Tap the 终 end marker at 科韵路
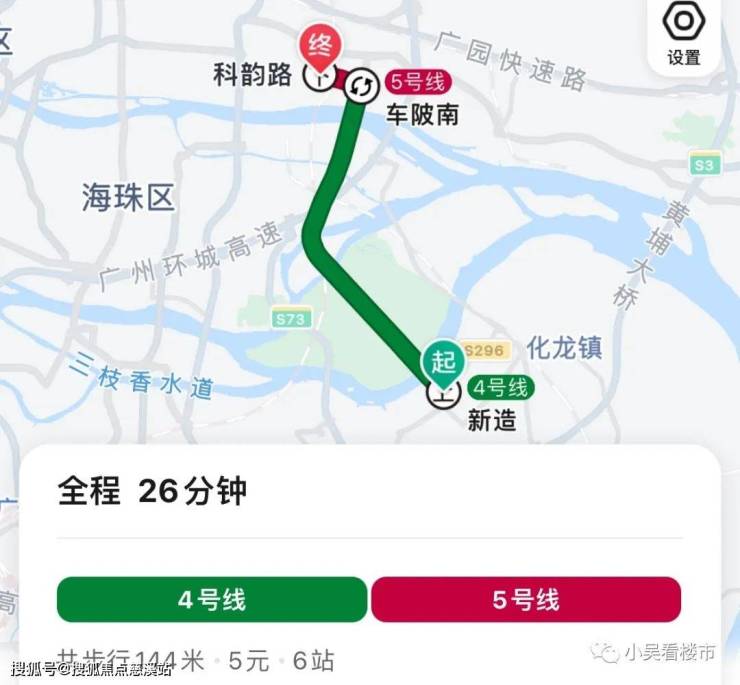The image size is (740, 685). click(322, 47)
